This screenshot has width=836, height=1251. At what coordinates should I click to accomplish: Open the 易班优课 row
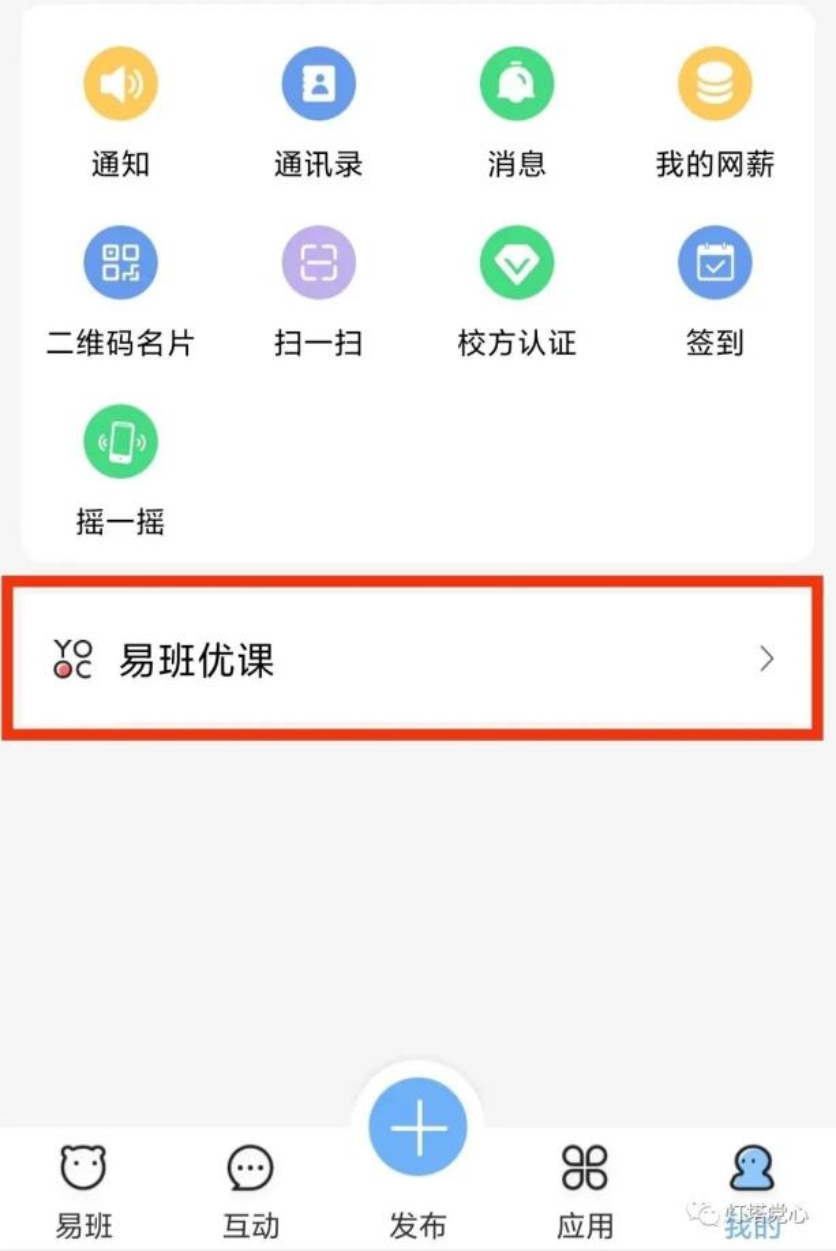tap(410, 661)
